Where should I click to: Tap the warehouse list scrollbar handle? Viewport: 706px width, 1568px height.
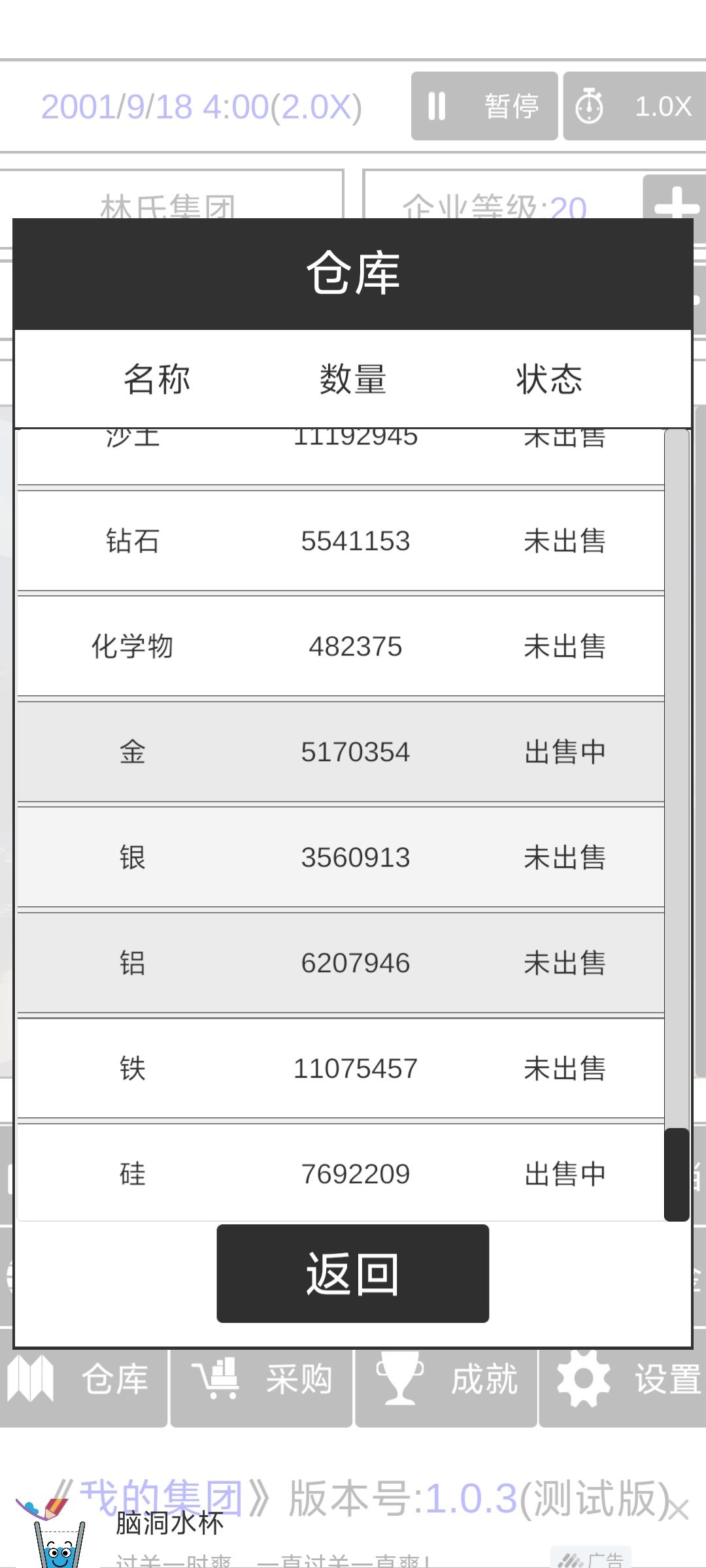coord(677,1174)
